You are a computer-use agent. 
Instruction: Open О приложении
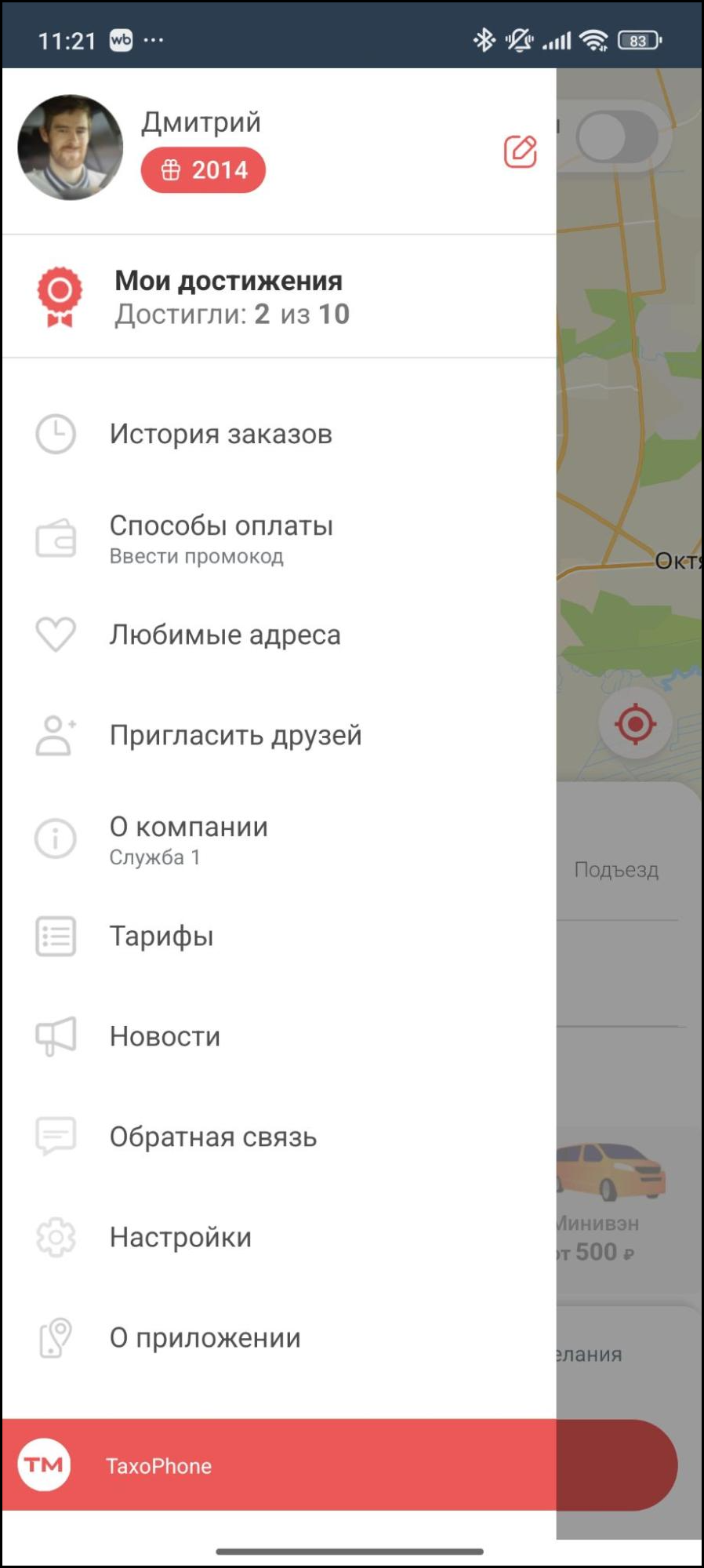coord(205,1337)
